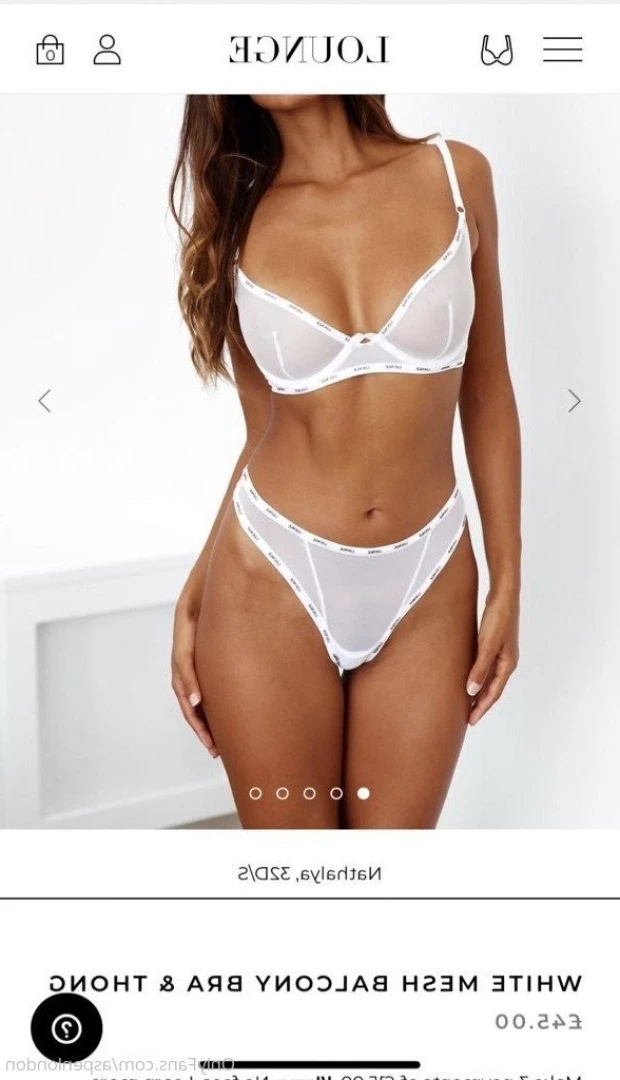Open the account profile icon
Image resolution: width=620 pixels, height=1080 pixels.
click(107, 49)
